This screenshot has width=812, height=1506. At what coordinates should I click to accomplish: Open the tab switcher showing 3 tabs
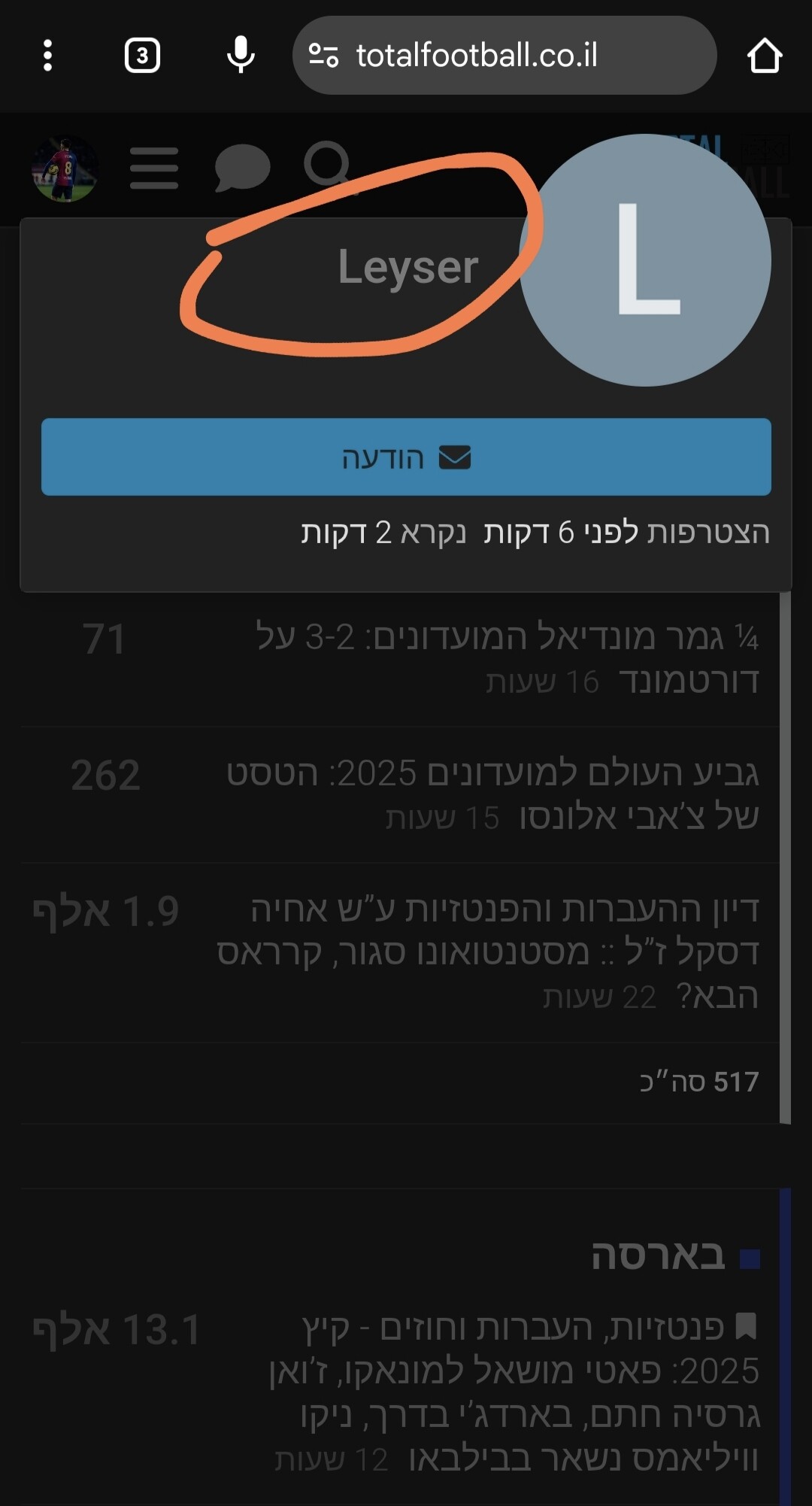pyautogui.click(x=142, y=56)
